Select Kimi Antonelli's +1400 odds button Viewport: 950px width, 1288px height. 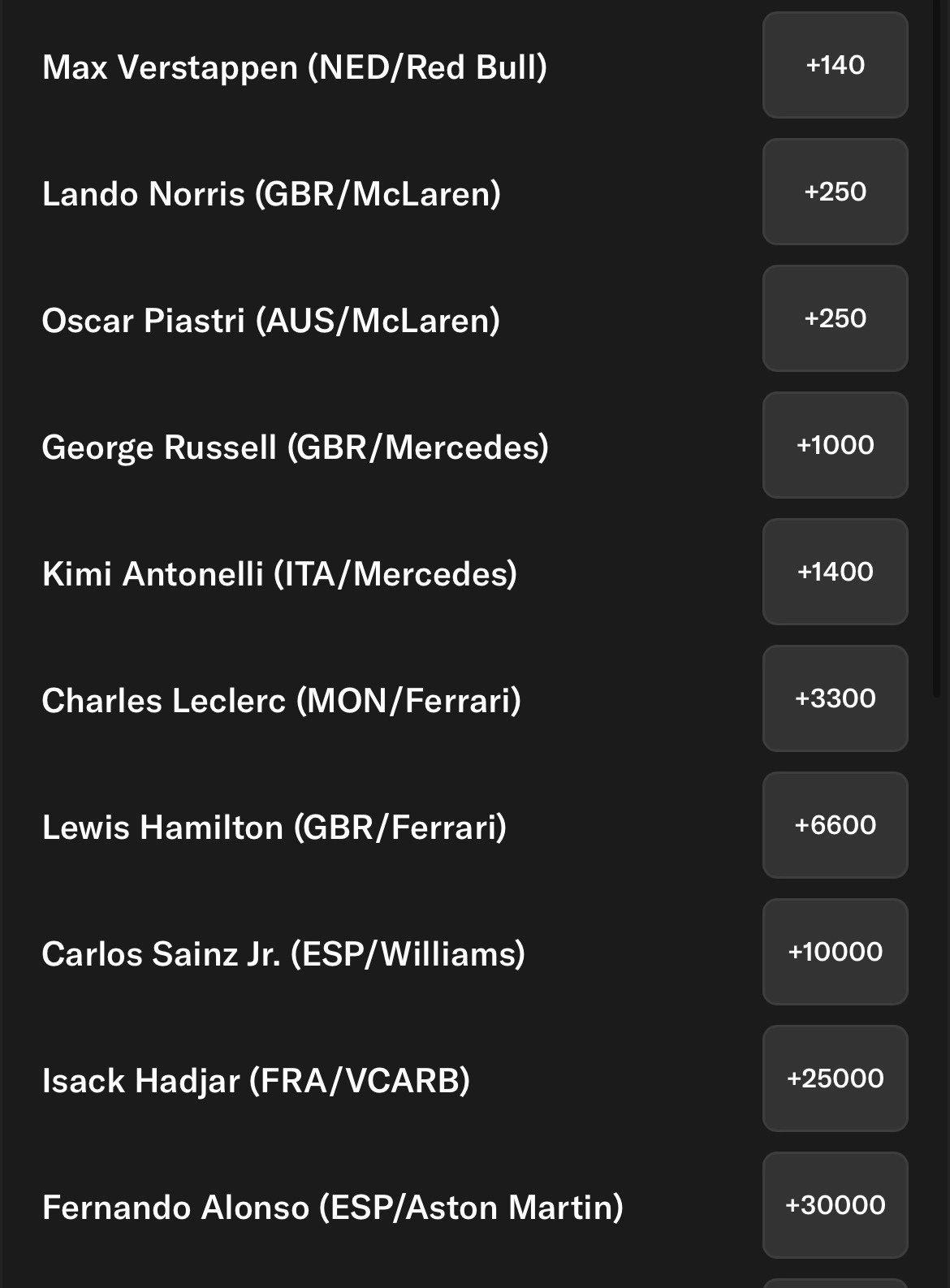pyautogui.click(x=835, y=572)
